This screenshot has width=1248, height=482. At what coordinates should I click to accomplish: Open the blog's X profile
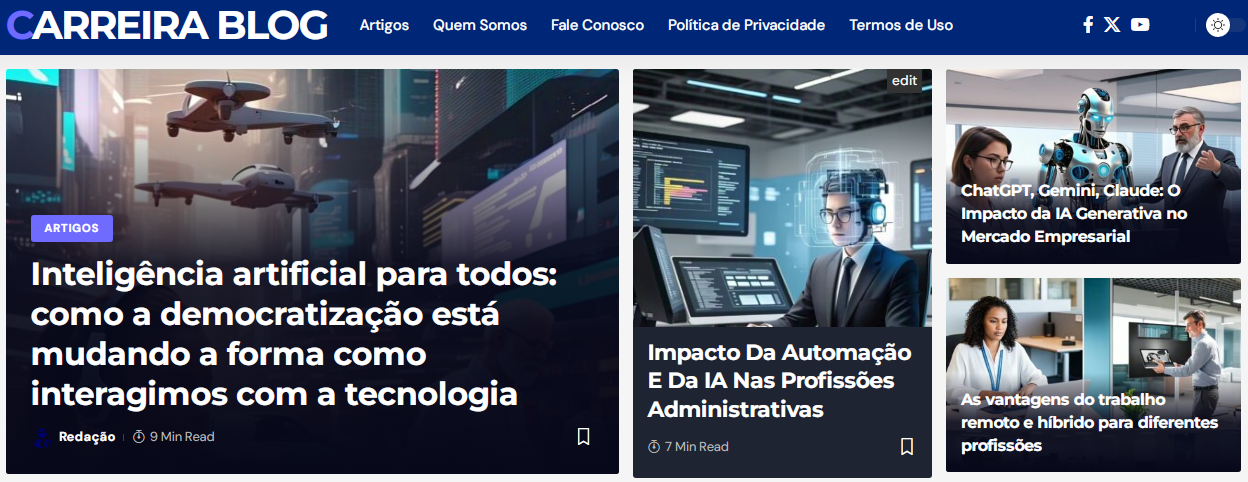[1112, 25]
